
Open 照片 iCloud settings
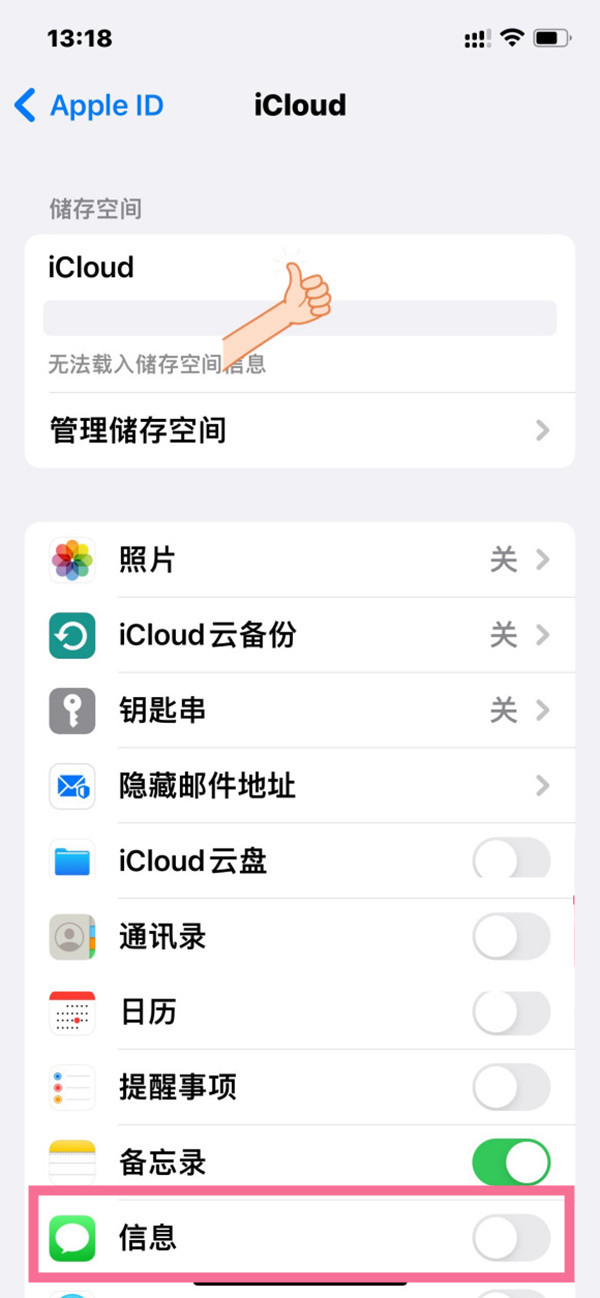point(300,560)
